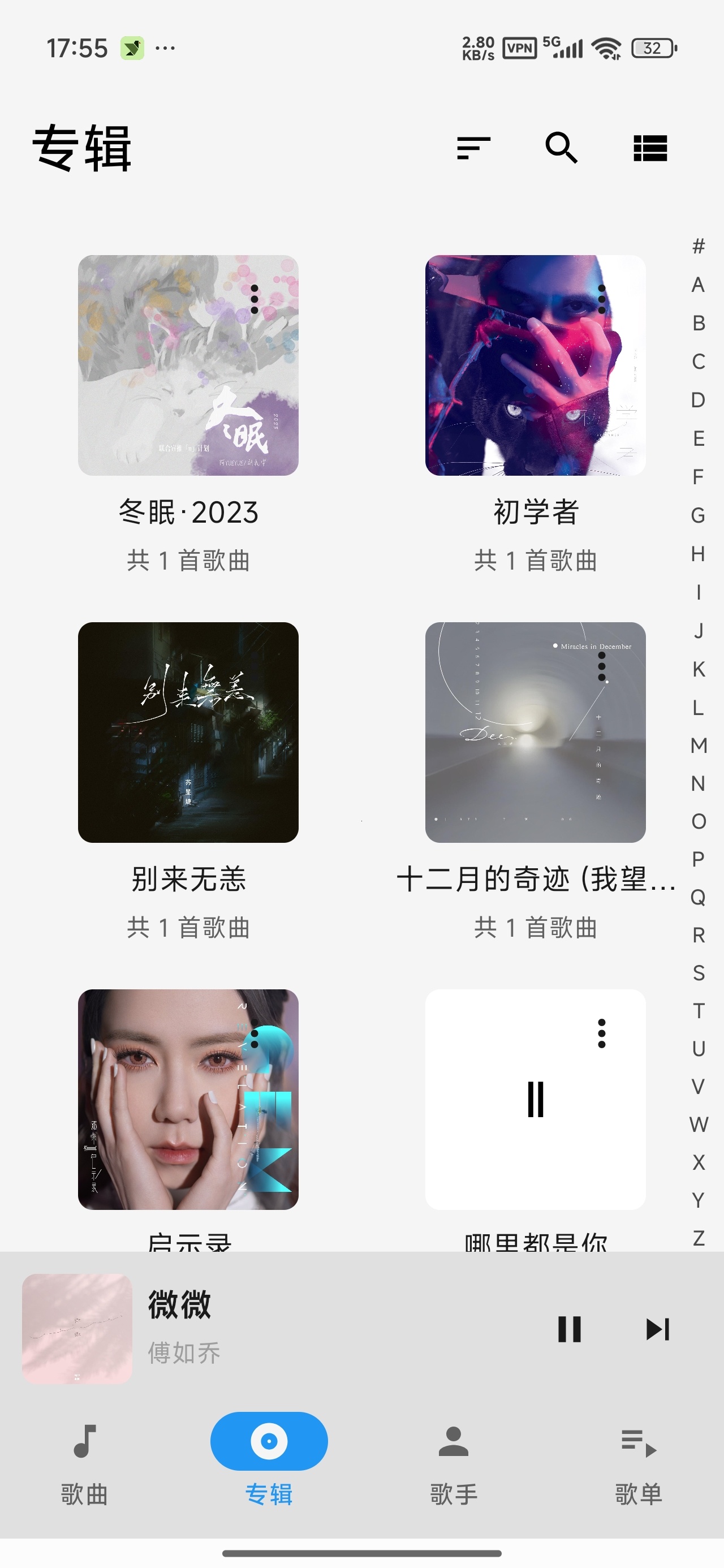Open the 冬眠·2023 album

pos(188,365)
